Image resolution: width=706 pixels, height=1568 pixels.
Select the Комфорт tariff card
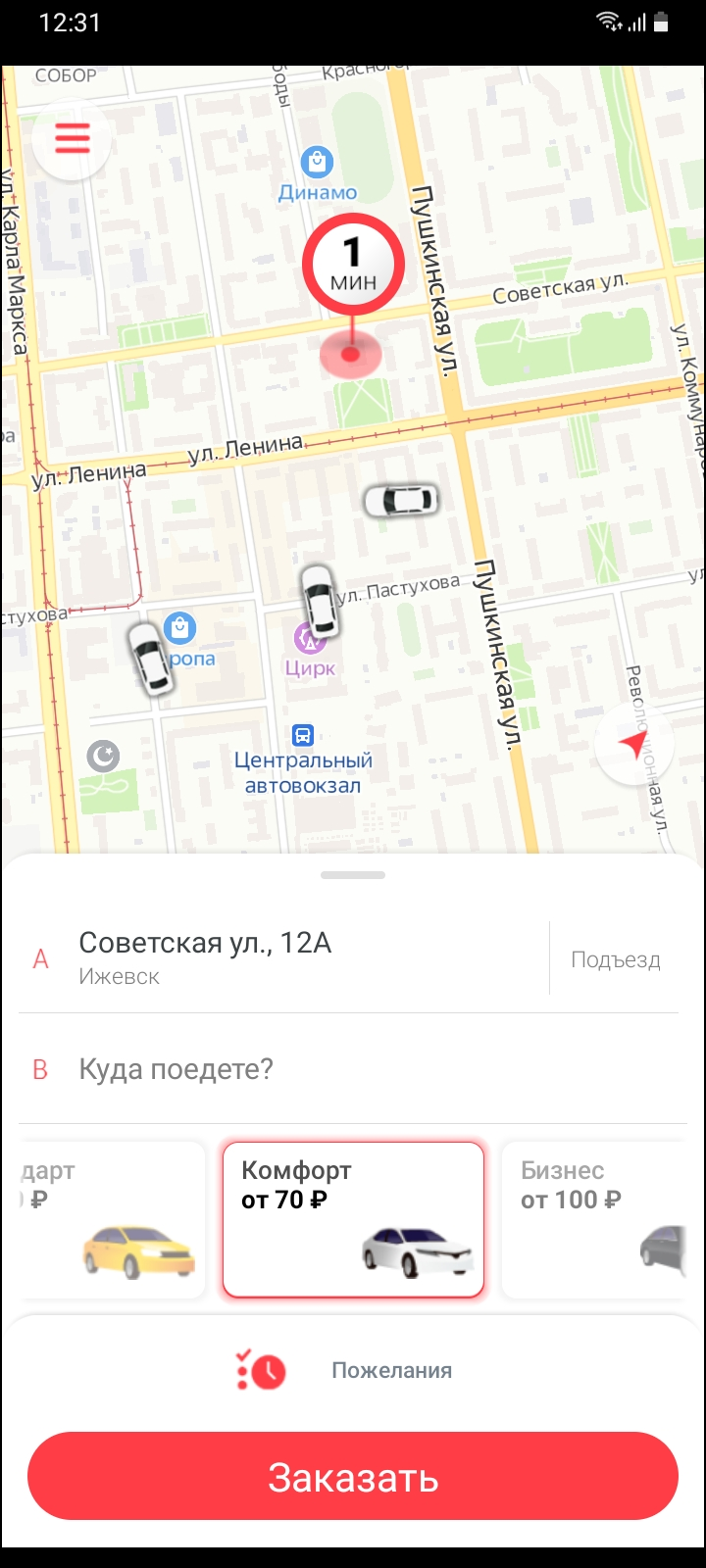[353, 1220]
